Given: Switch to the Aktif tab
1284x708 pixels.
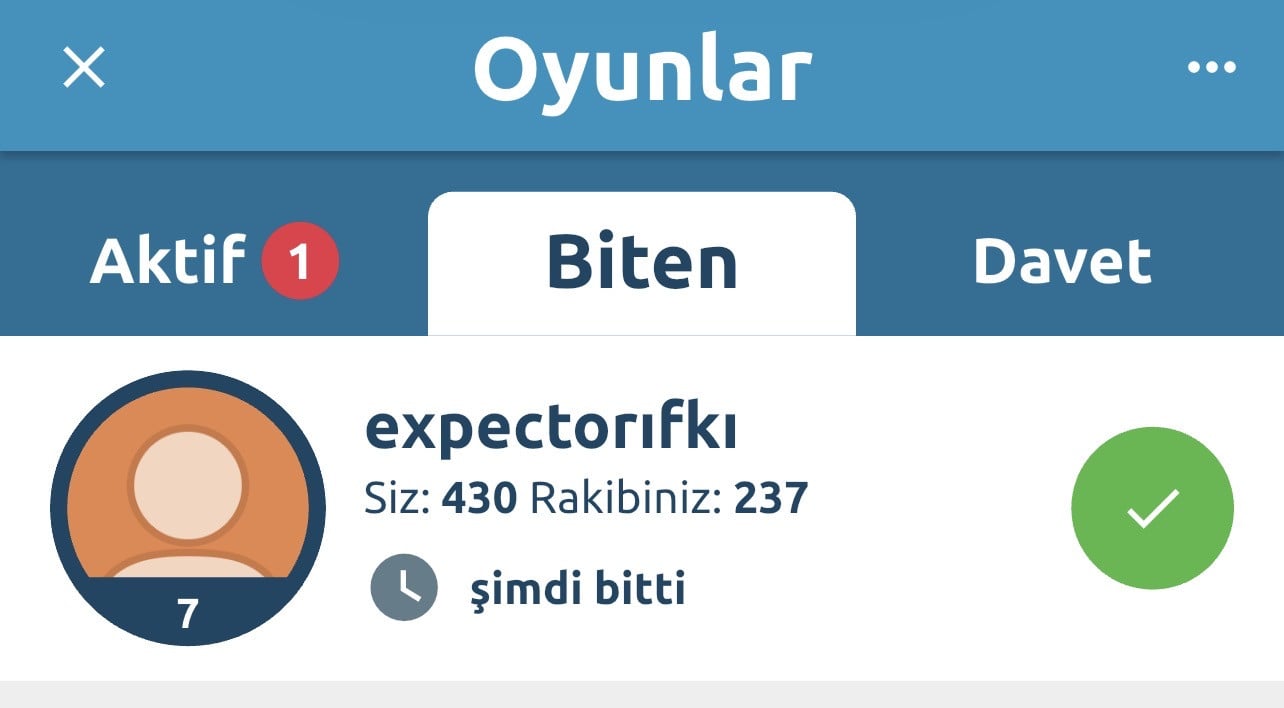Looking at the screenshot, I should [x=213, y=262].
